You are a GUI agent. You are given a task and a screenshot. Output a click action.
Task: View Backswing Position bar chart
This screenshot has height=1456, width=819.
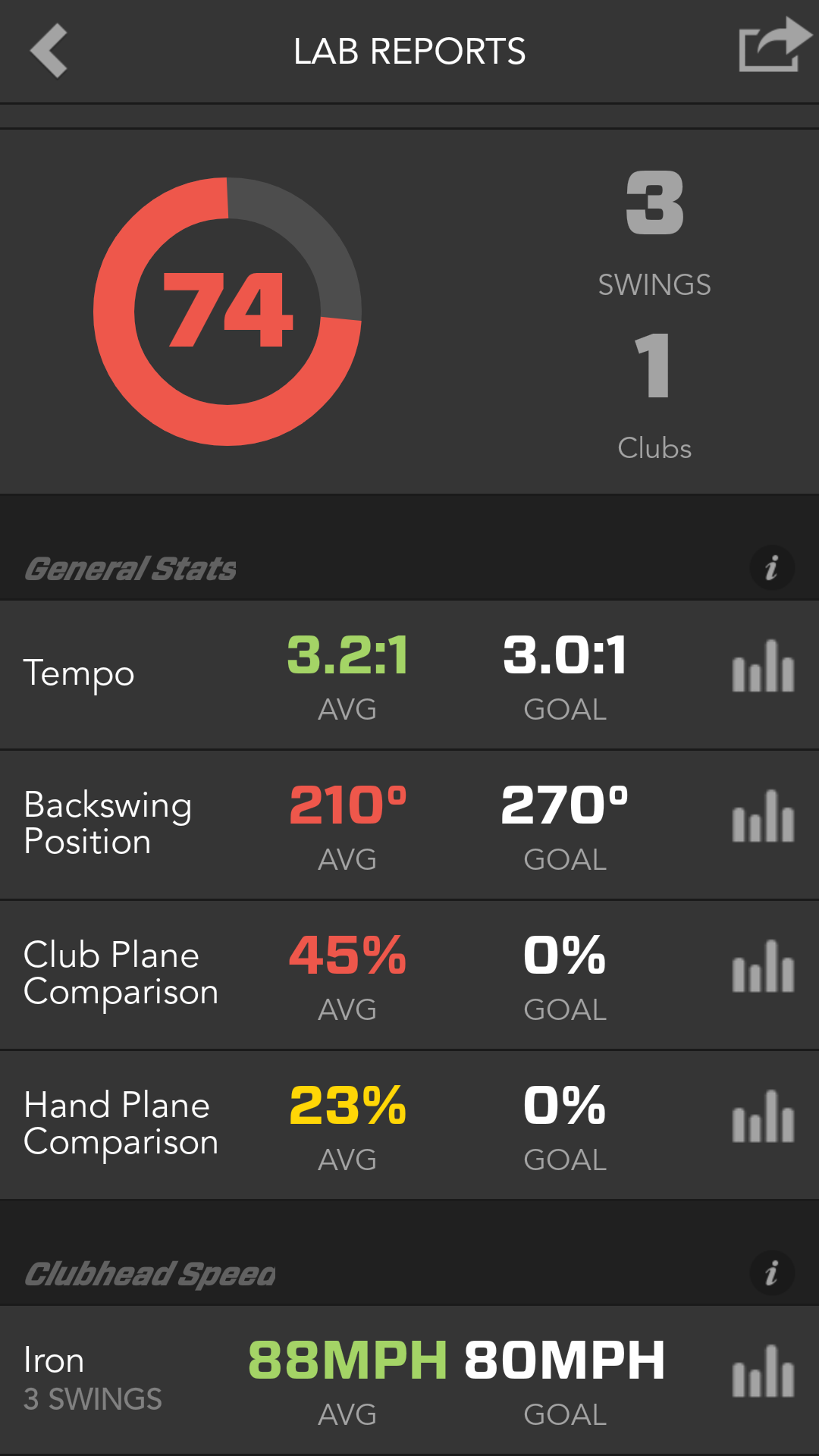[763, 817]
